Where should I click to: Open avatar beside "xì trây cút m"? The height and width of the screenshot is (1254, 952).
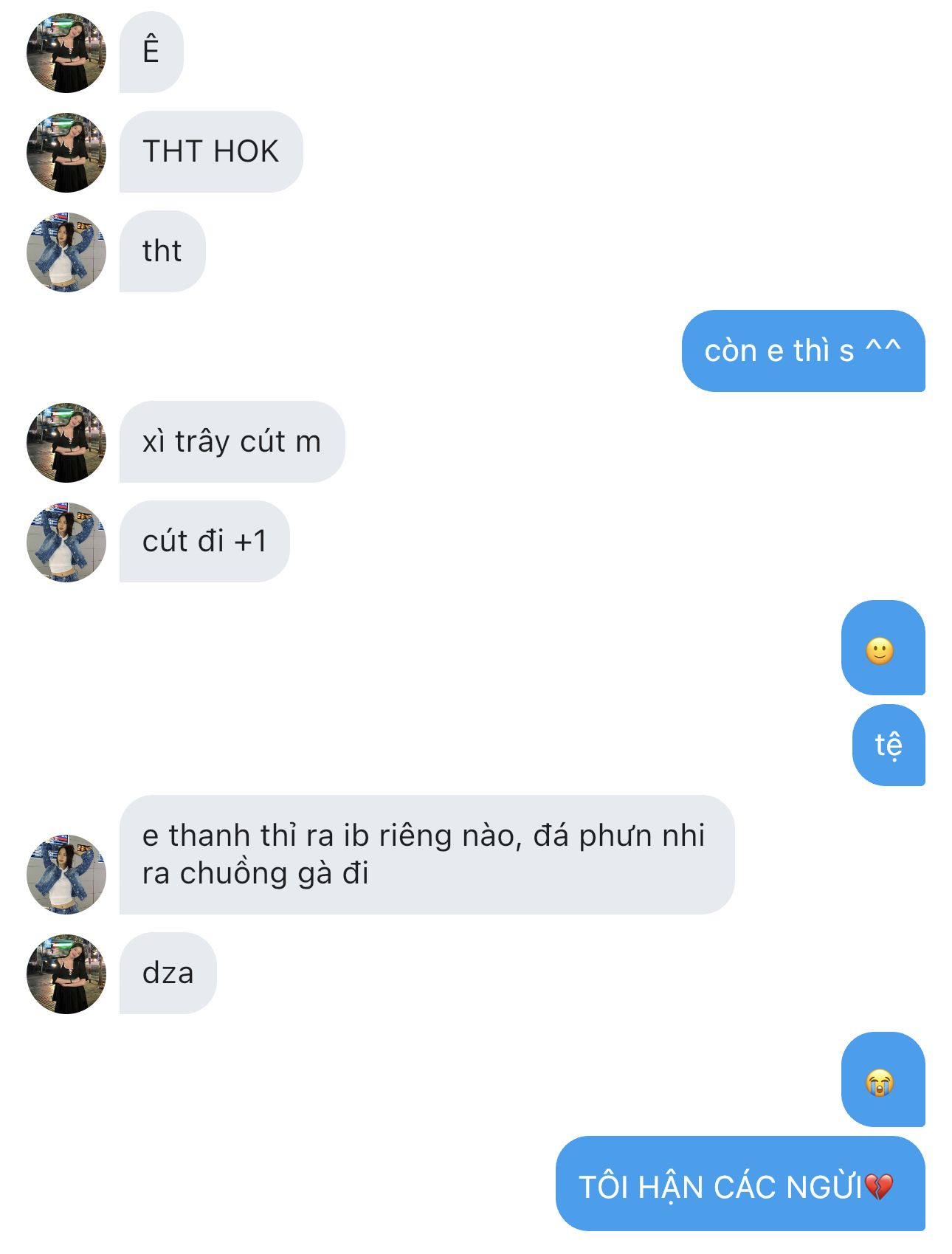tap(66, 443)
